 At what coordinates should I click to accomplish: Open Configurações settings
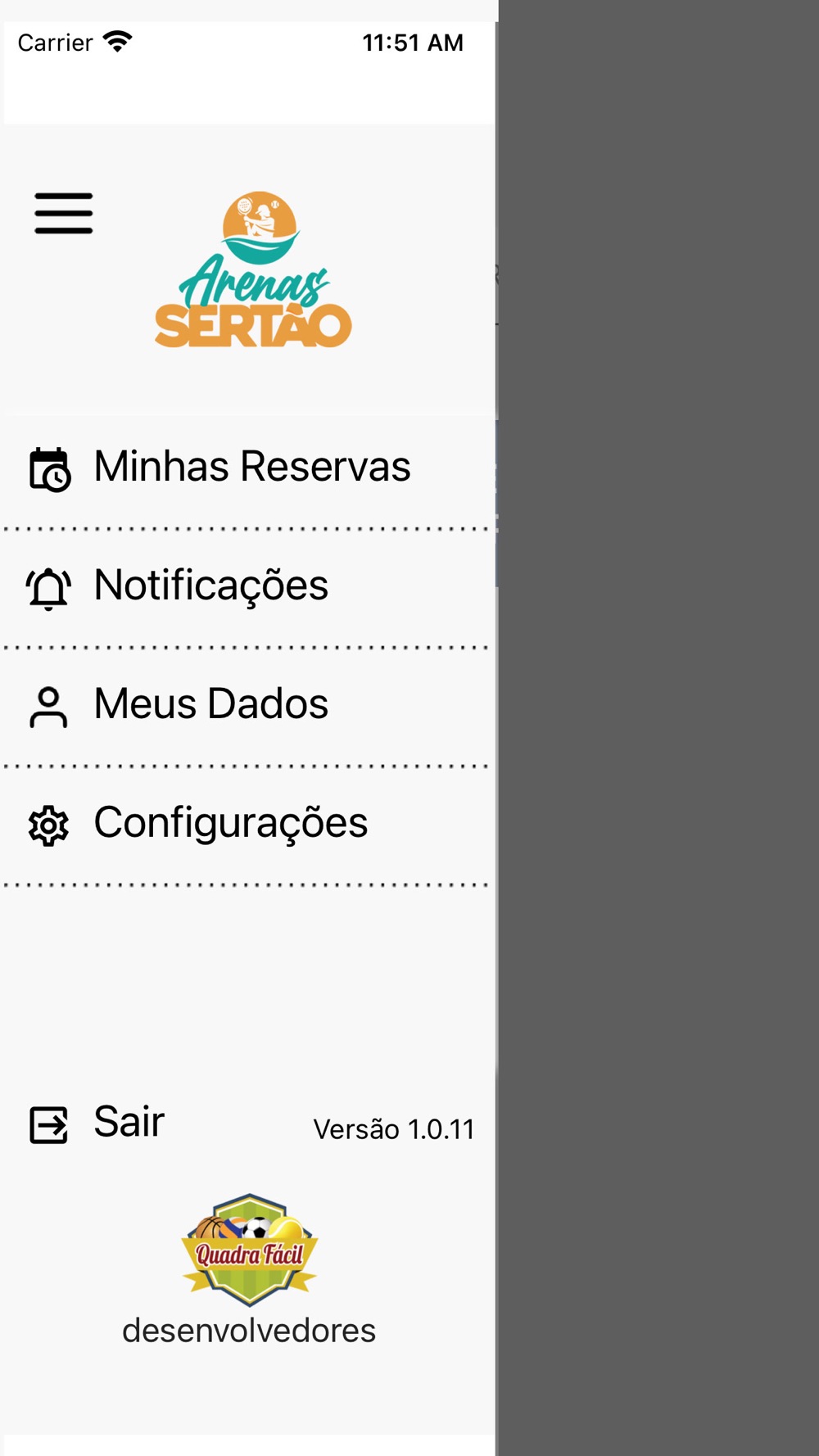point(248,825)
